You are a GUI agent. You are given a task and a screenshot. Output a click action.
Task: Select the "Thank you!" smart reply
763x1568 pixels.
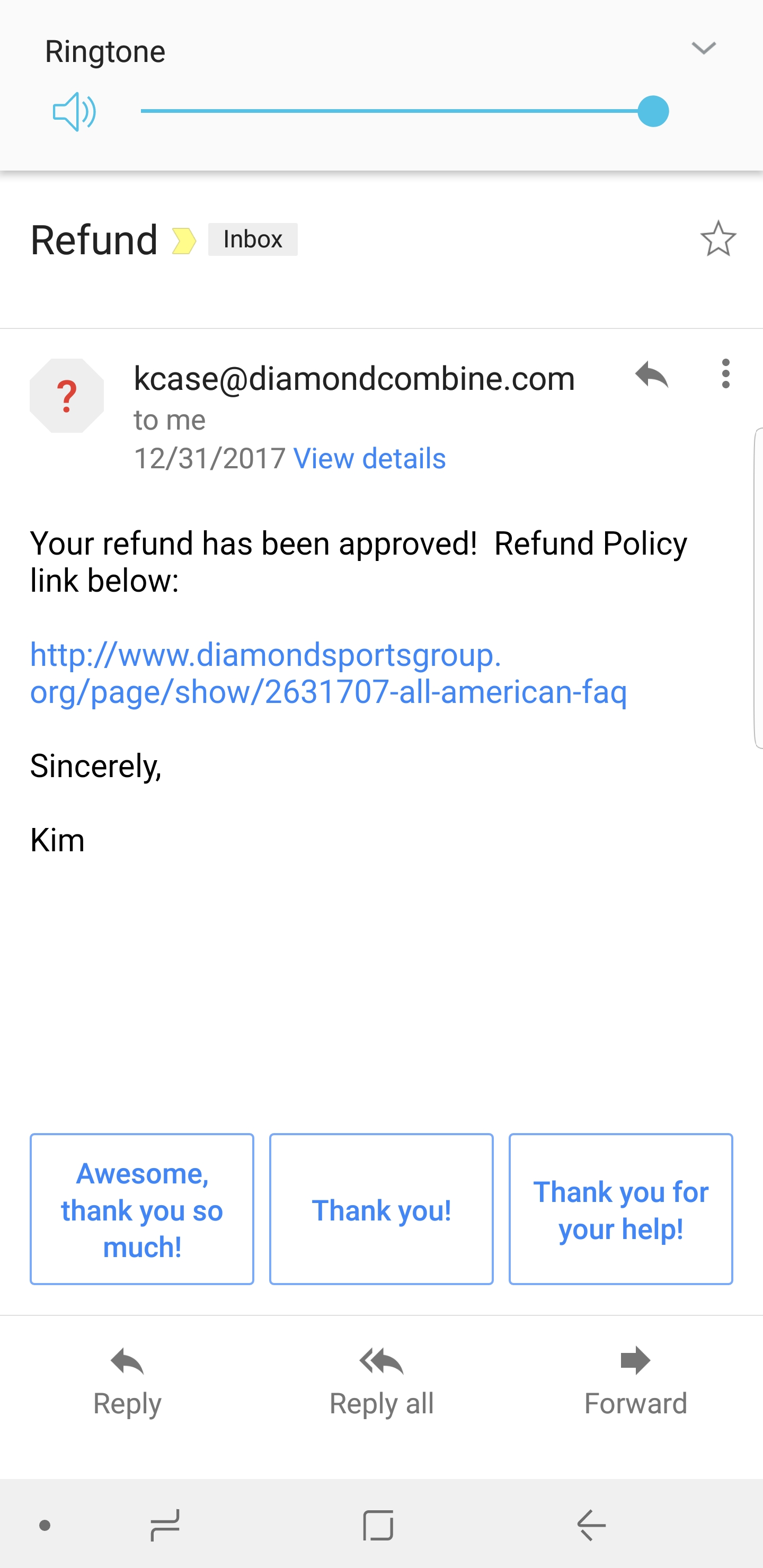(381, 1209)
